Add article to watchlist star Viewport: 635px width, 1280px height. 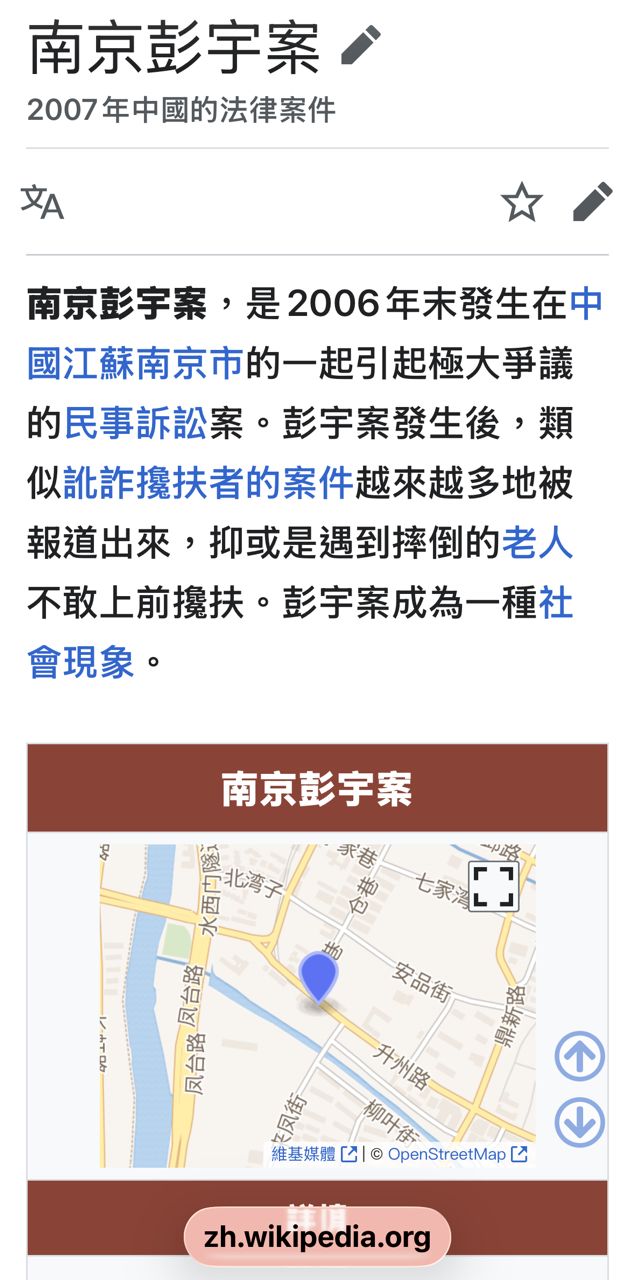pos(521,203)
